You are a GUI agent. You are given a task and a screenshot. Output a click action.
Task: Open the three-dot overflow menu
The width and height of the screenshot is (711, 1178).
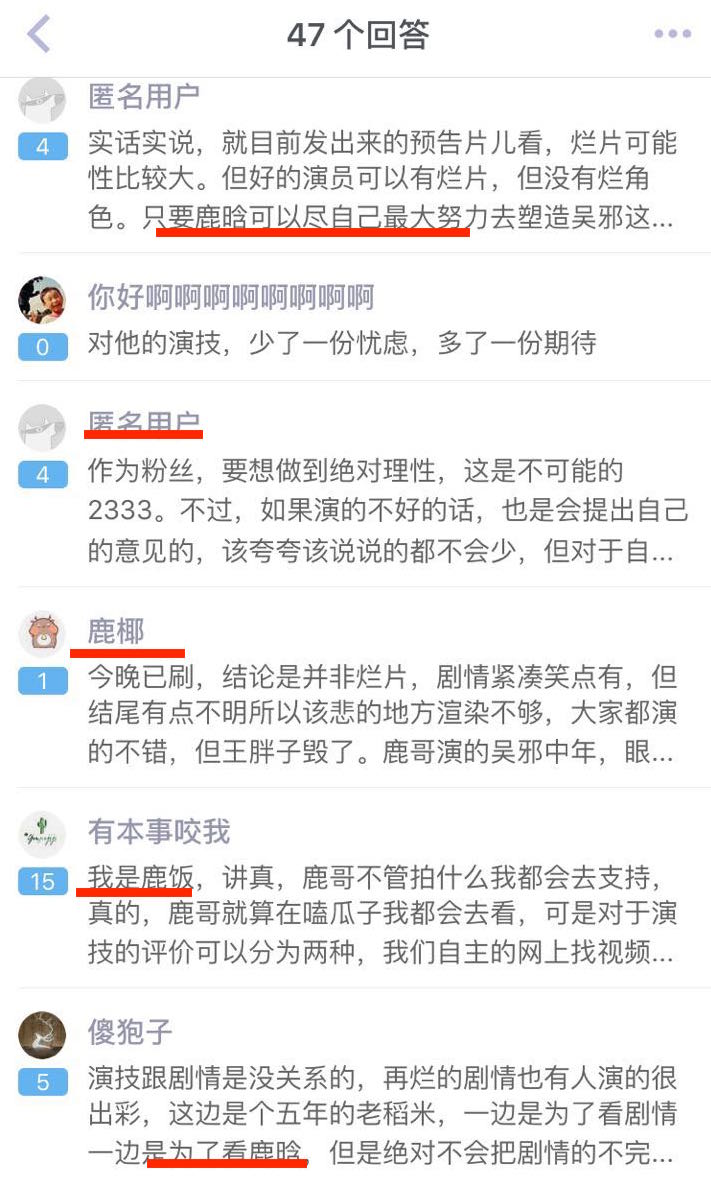point(672,35)
